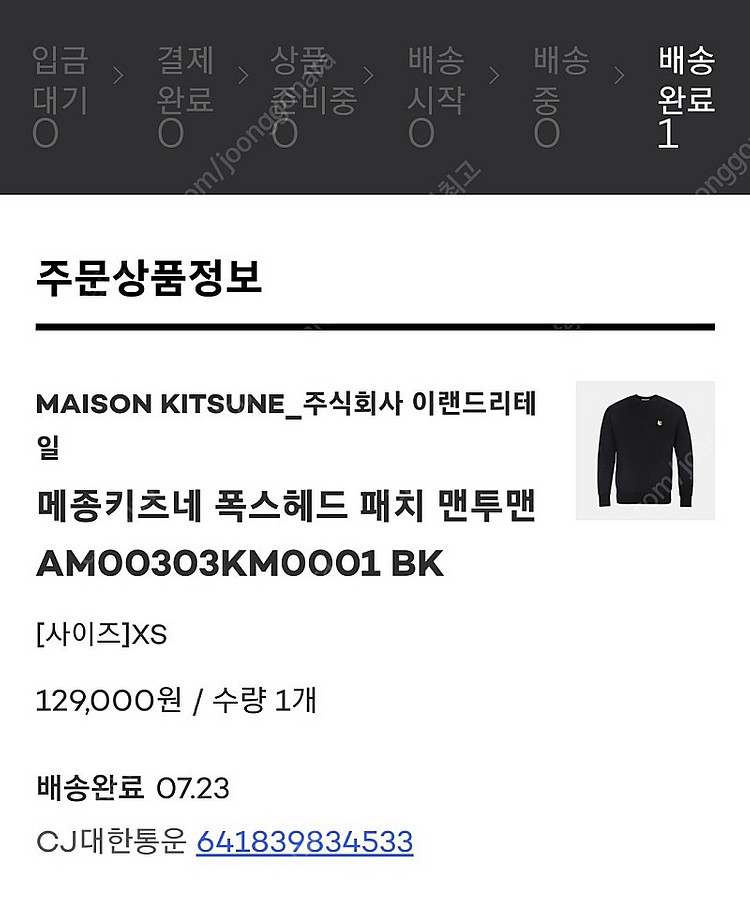
Task: Select the 결제완료 status step
Action: click(185, 97)
